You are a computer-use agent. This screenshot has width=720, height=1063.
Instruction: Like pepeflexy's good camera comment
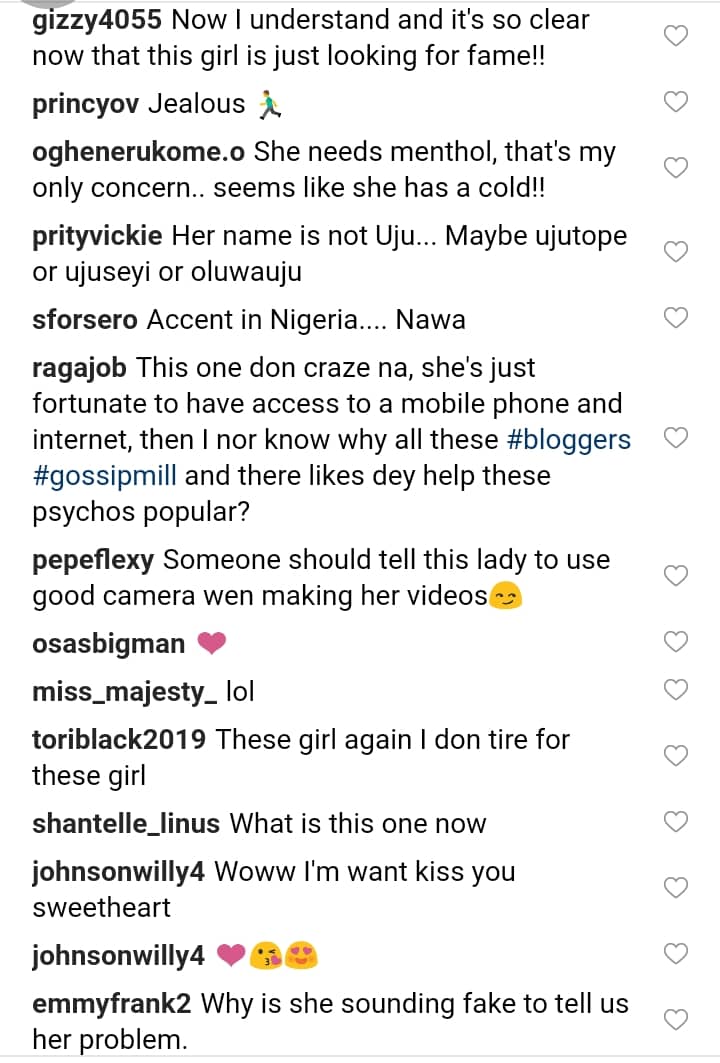pyautogui.click(x=677, y=575)
